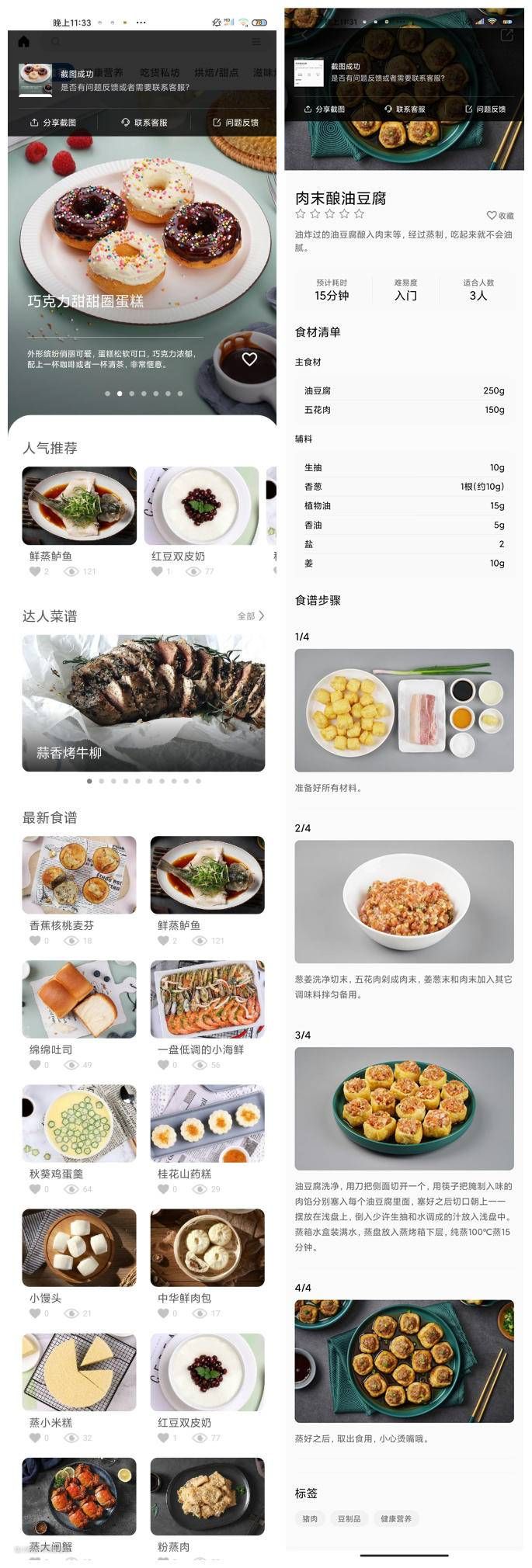This screenshot has height=1568, width=532.
Task: Open the 秋葵鸡蛋羹 recipe
Action: [79, 1123]
